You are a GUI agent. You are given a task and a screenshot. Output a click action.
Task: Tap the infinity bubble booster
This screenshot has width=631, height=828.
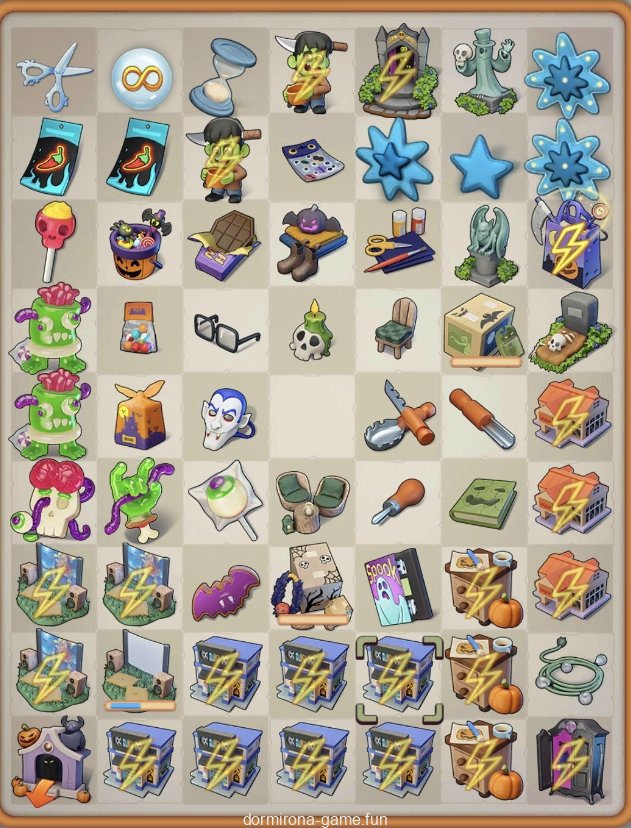(x=140, y=73)
